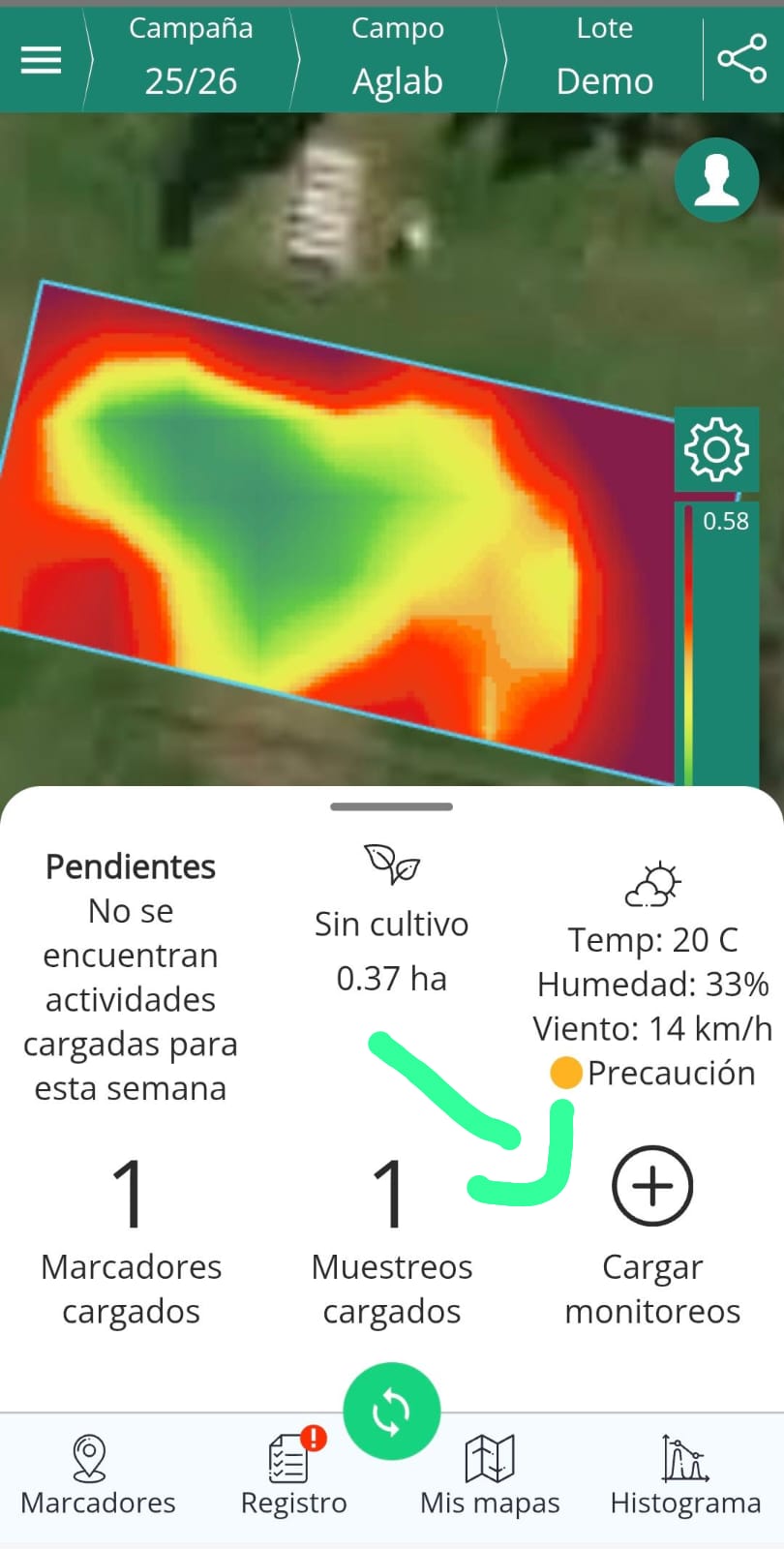The height and width of the screenshot is (1549, 784).
Task: Open map layer settings gear
Action: point(716,449)
